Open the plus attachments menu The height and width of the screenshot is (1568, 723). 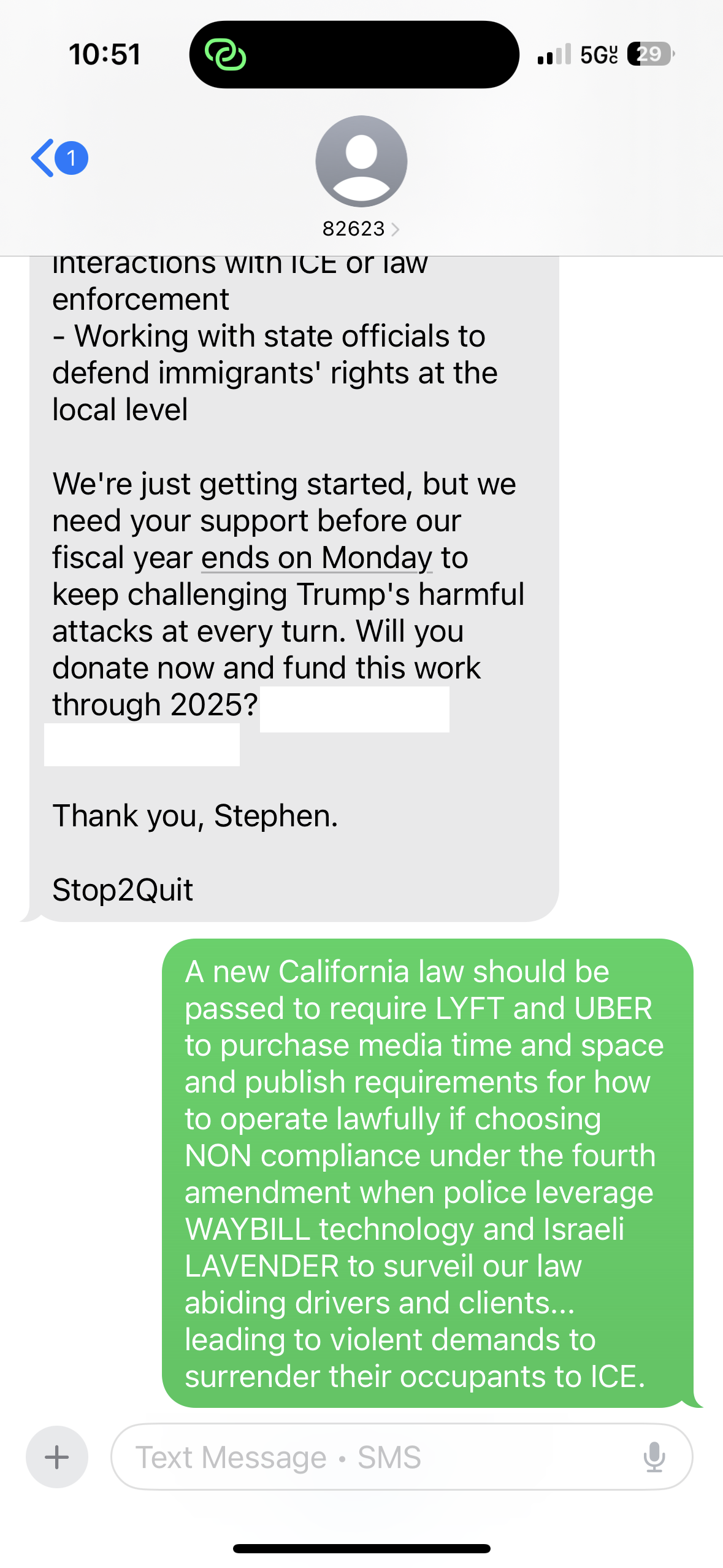[57, 1457]
